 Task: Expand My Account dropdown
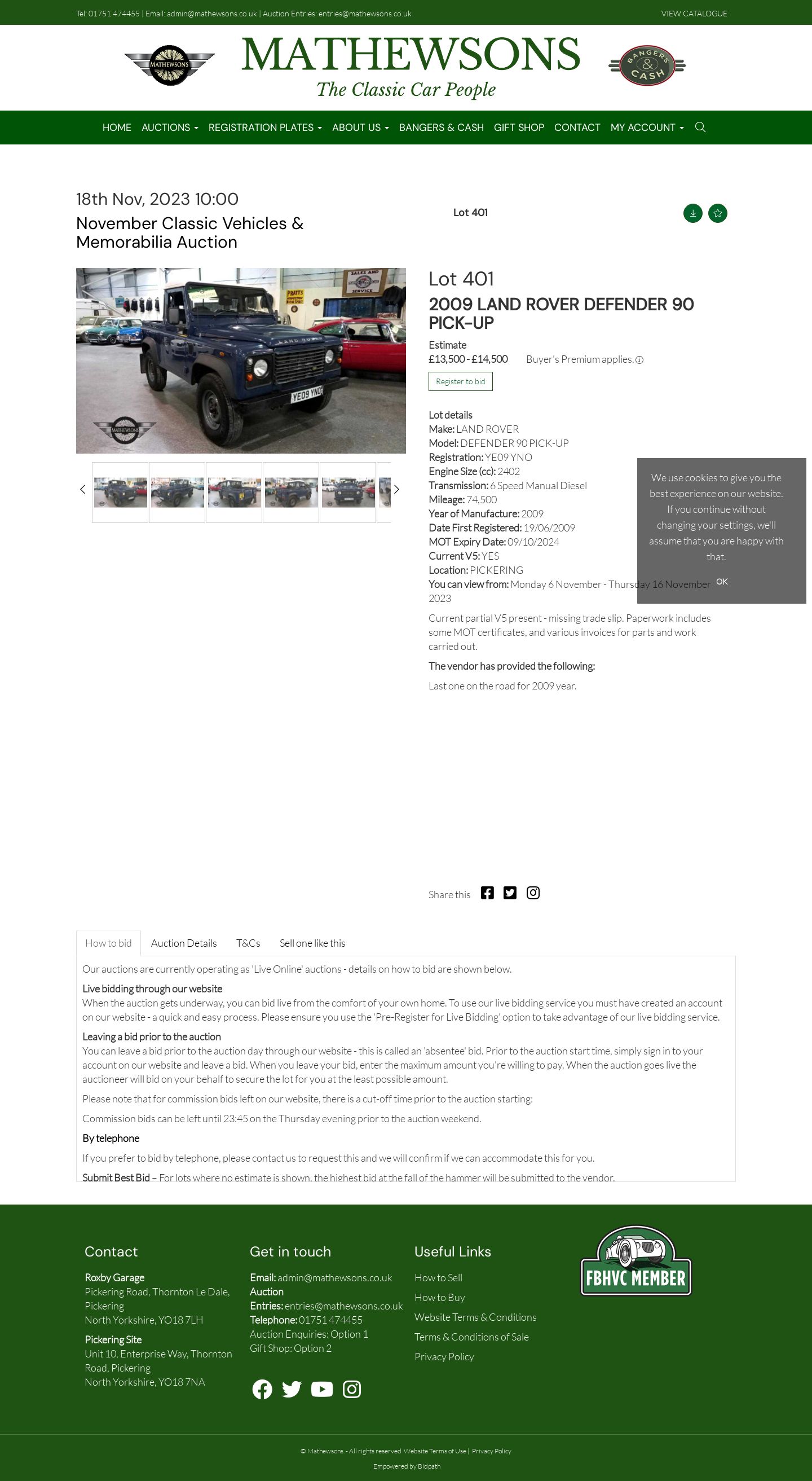point(647,128)
